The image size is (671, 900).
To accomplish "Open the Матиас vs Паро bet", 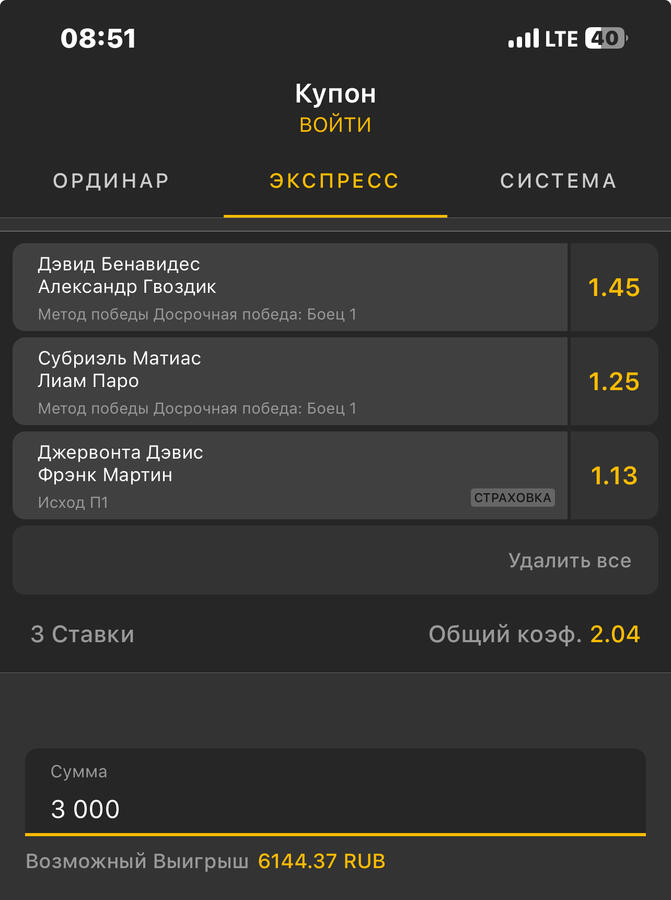I will click(290, 381).
